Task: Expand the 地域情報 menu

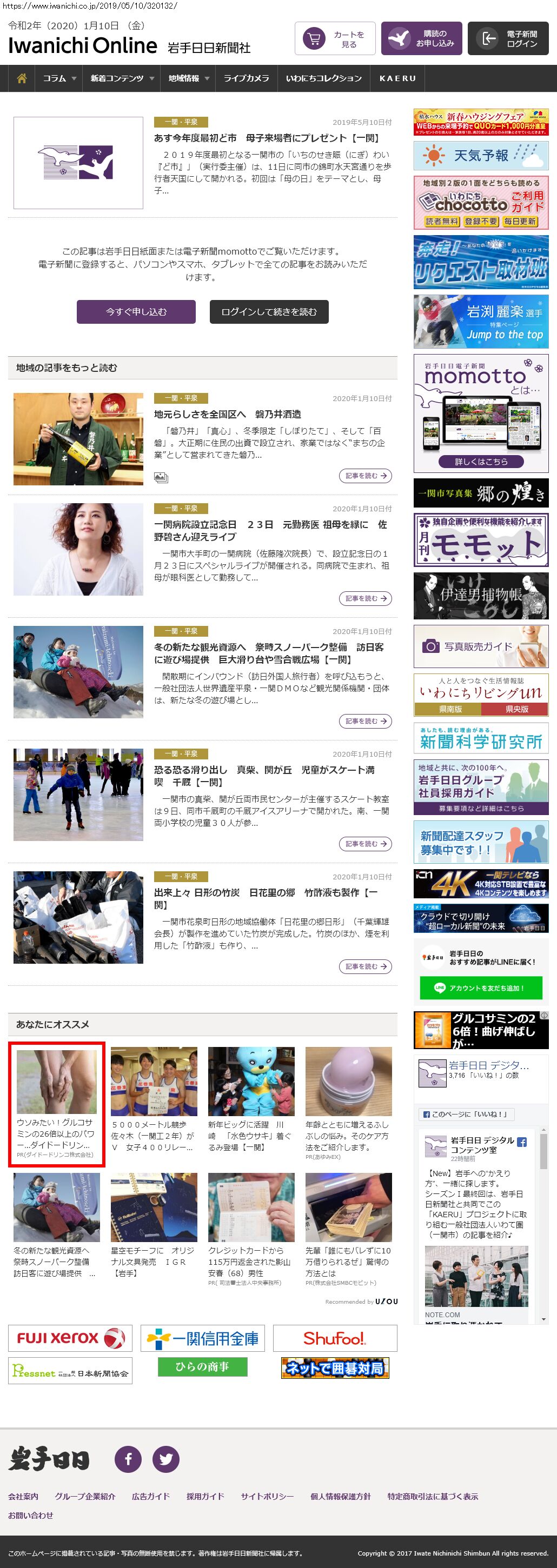Action: [188, 78]
